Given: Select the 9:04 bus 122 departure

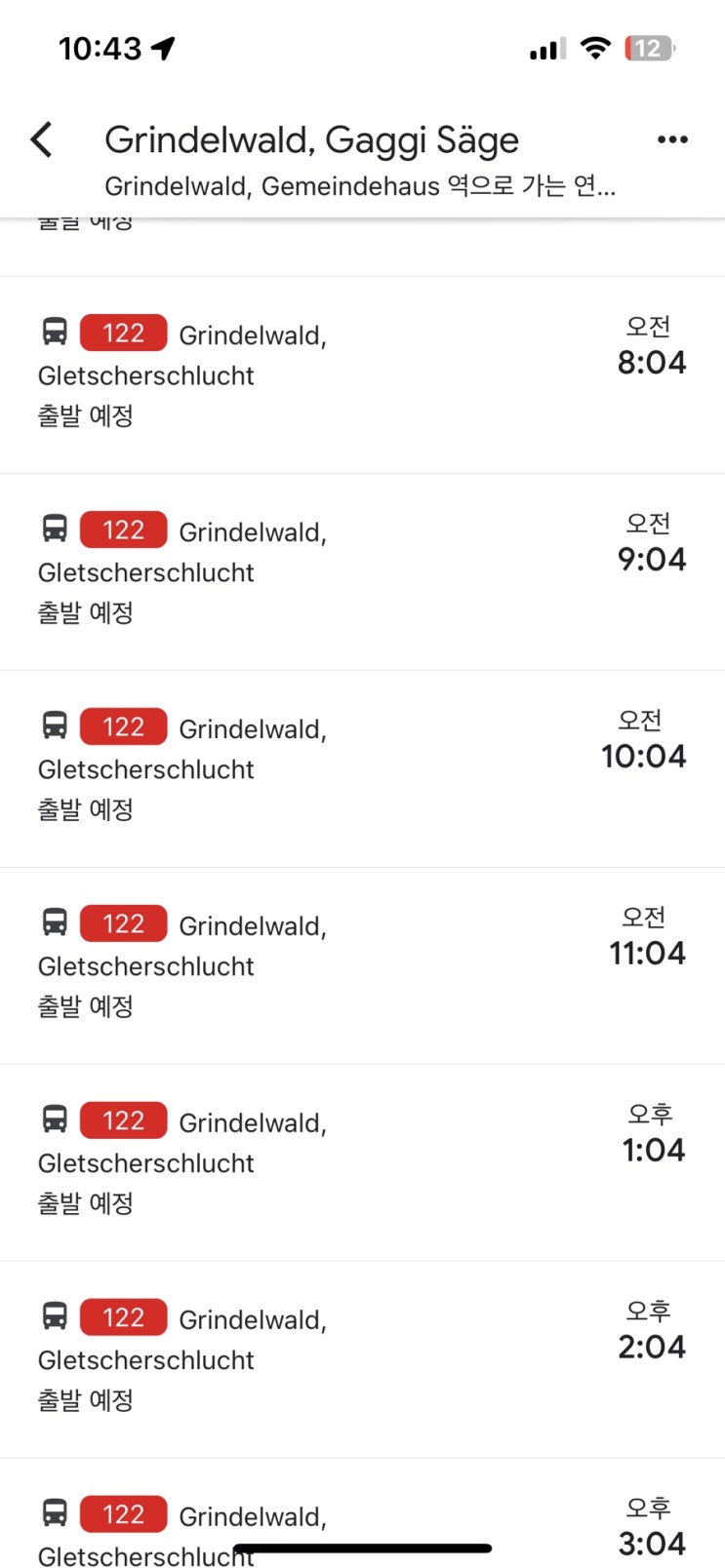Looking at the screenshot, I should tap(362, 571).
